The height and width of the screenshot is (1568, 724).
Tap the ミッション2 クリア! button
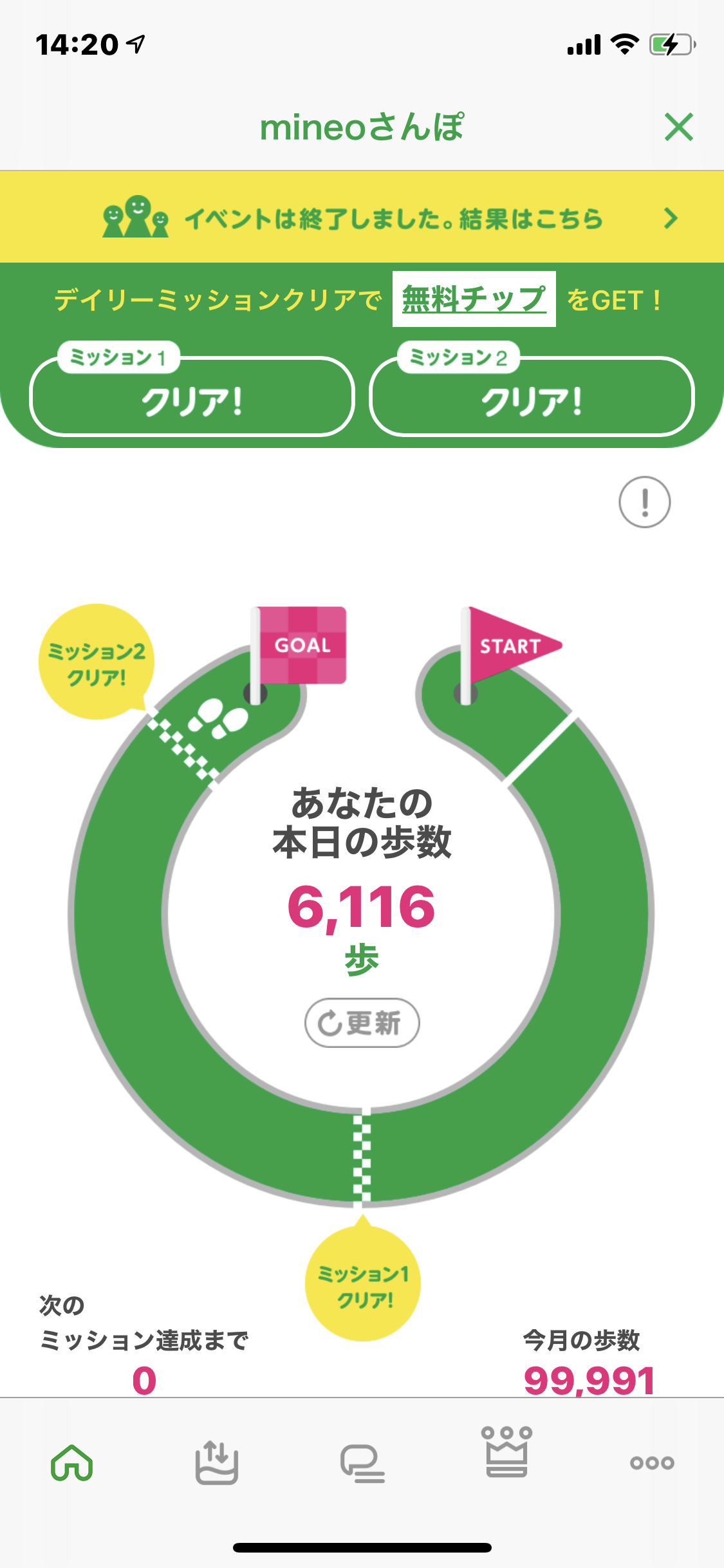pos(532,395)
